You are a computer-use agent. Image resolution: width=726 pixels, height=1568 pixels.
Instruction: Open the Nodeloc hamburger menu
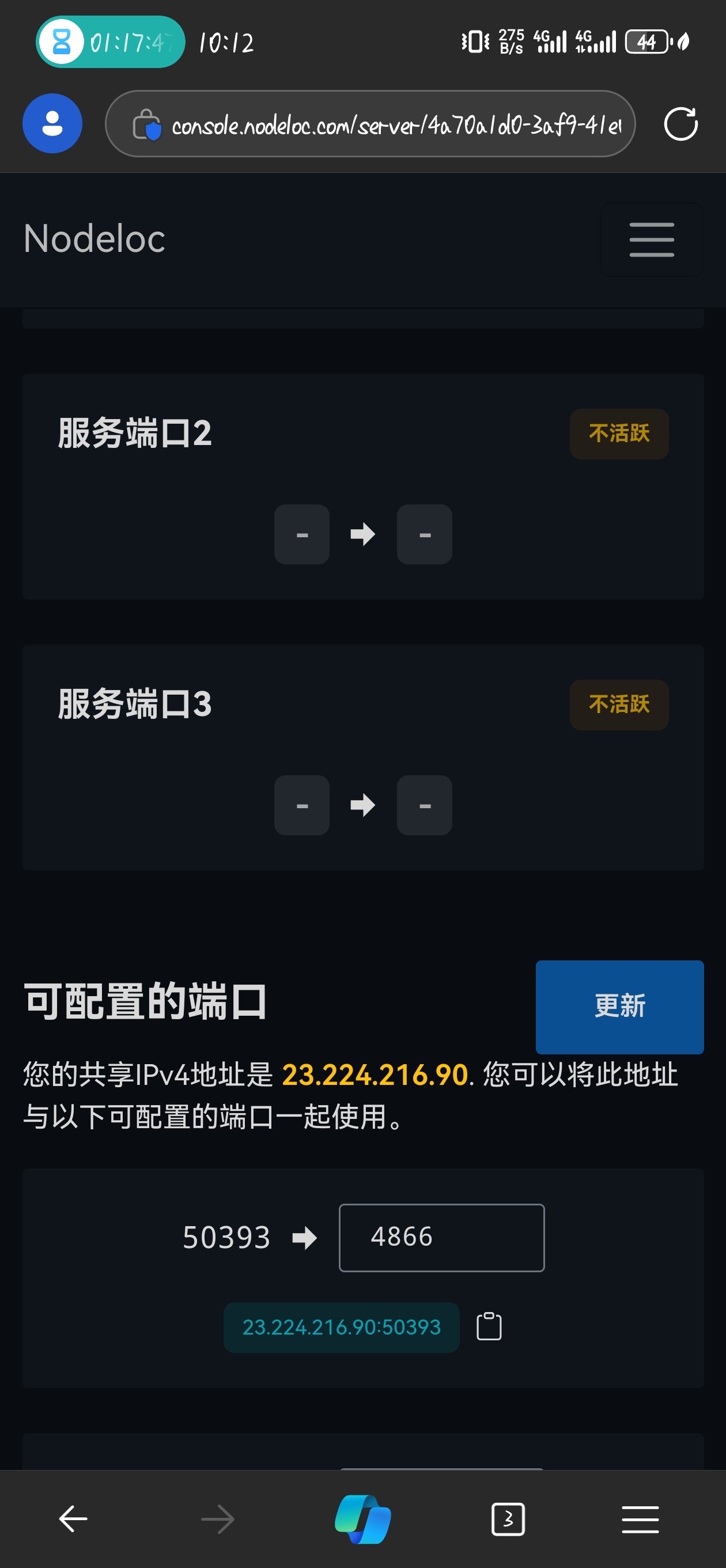651,239
